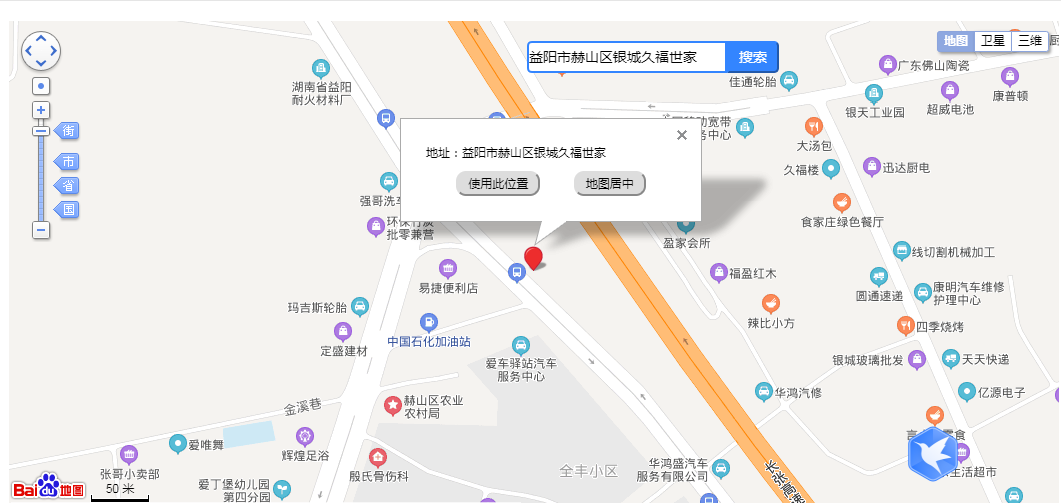Open the blue bird assistant floating icon
Viewport: 1061px width, 503px height.
pyautogui.click(x=932, y=455)
